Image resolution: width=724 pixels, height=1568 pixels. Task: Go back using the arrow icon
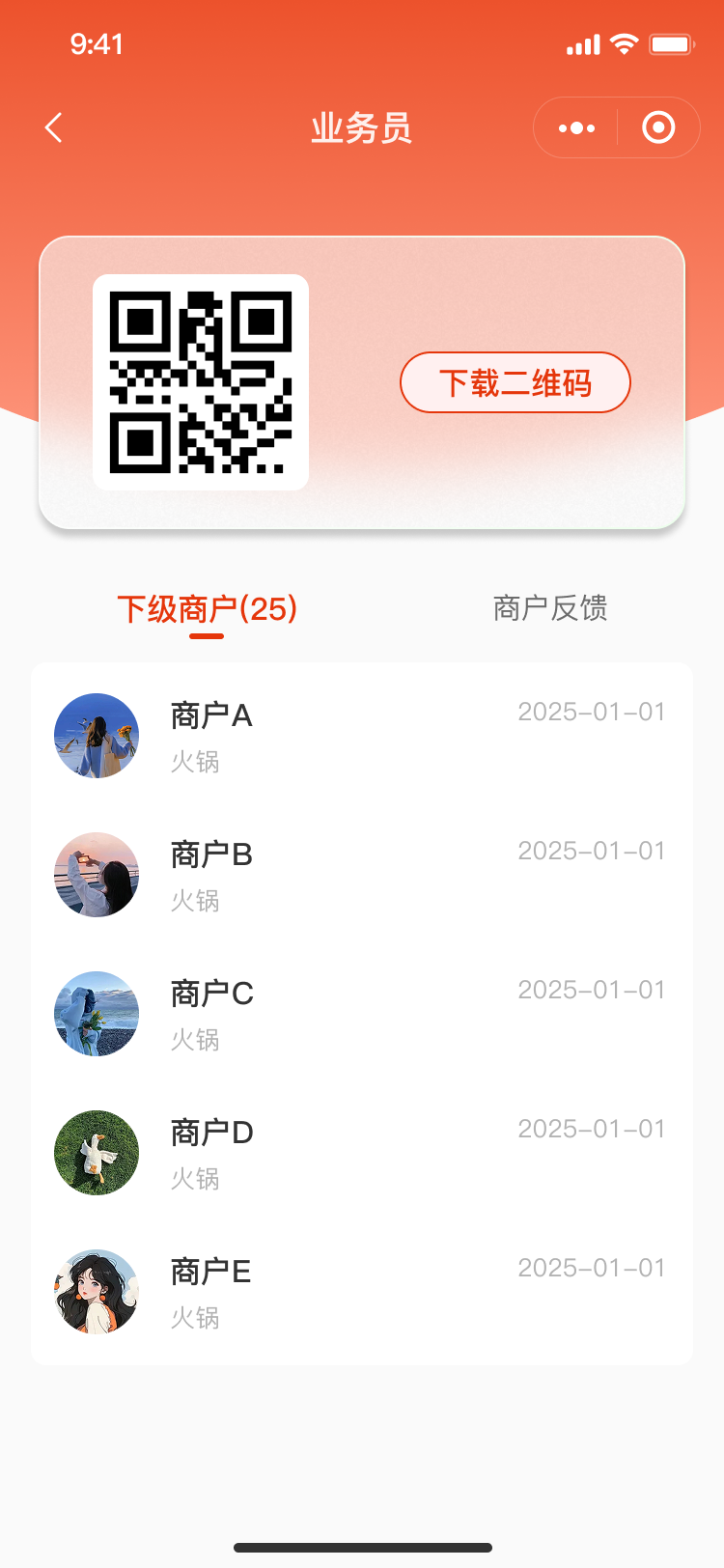(x=54, y=127)
